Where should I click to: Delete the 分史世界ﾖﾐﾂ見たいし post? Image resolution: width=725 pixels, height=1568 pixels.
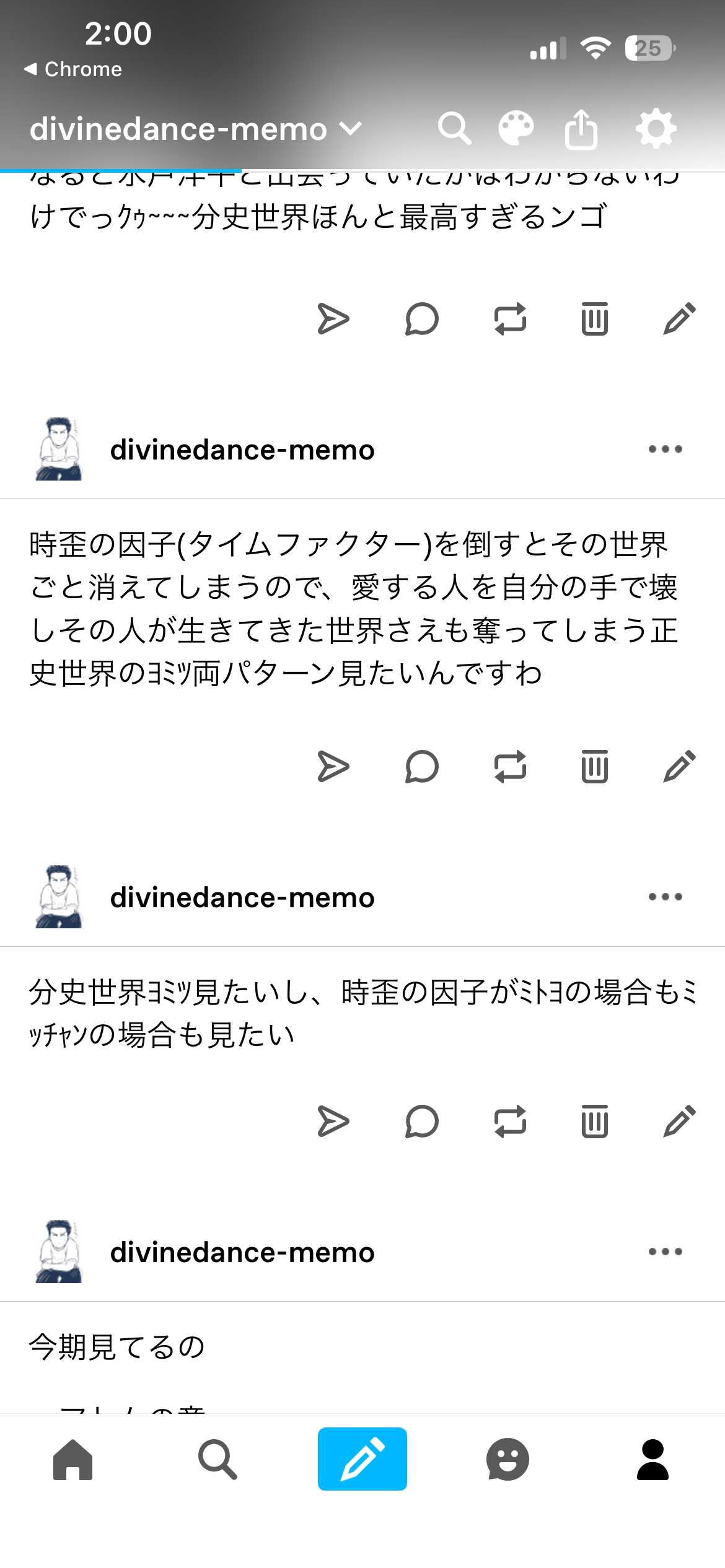tap(594, 1122)
